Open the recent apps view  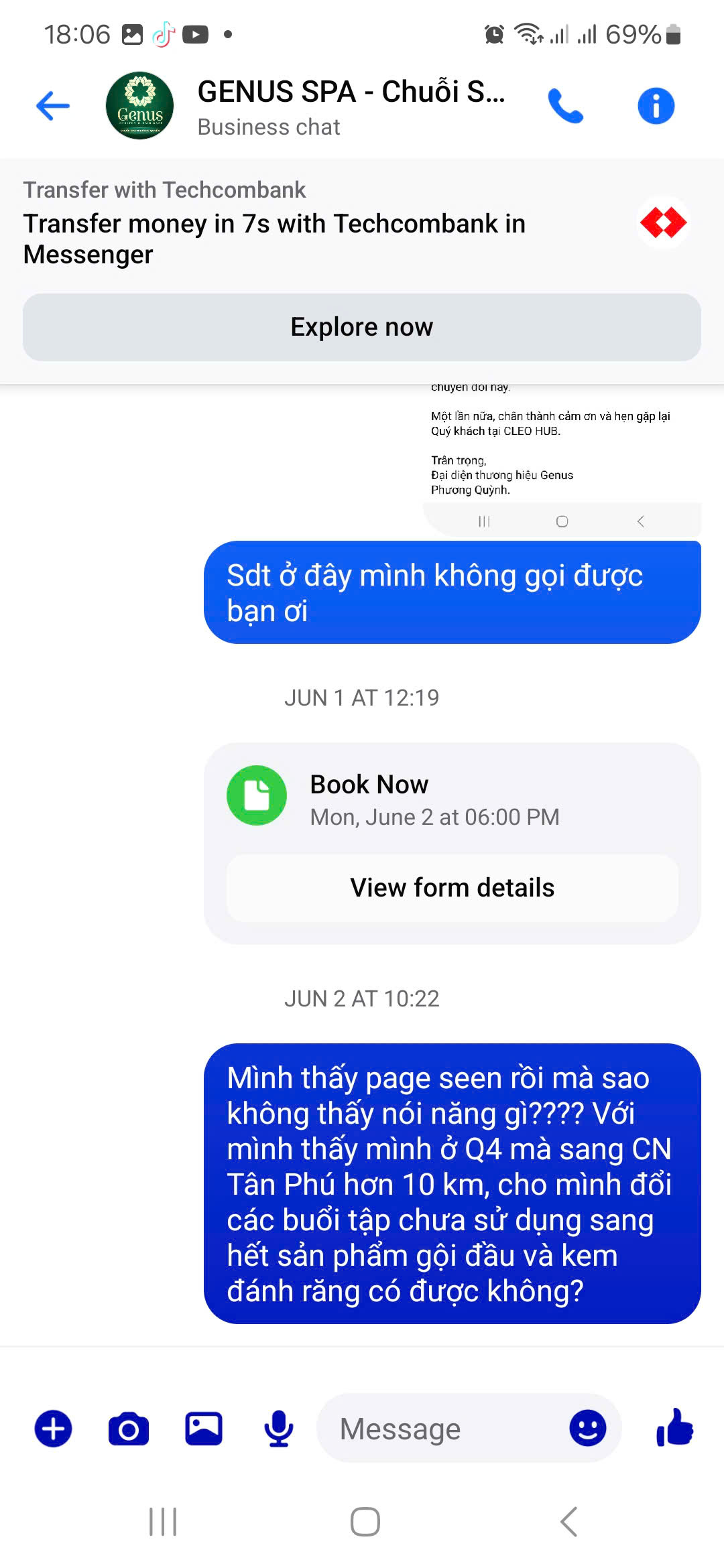tap(163, 1522)
